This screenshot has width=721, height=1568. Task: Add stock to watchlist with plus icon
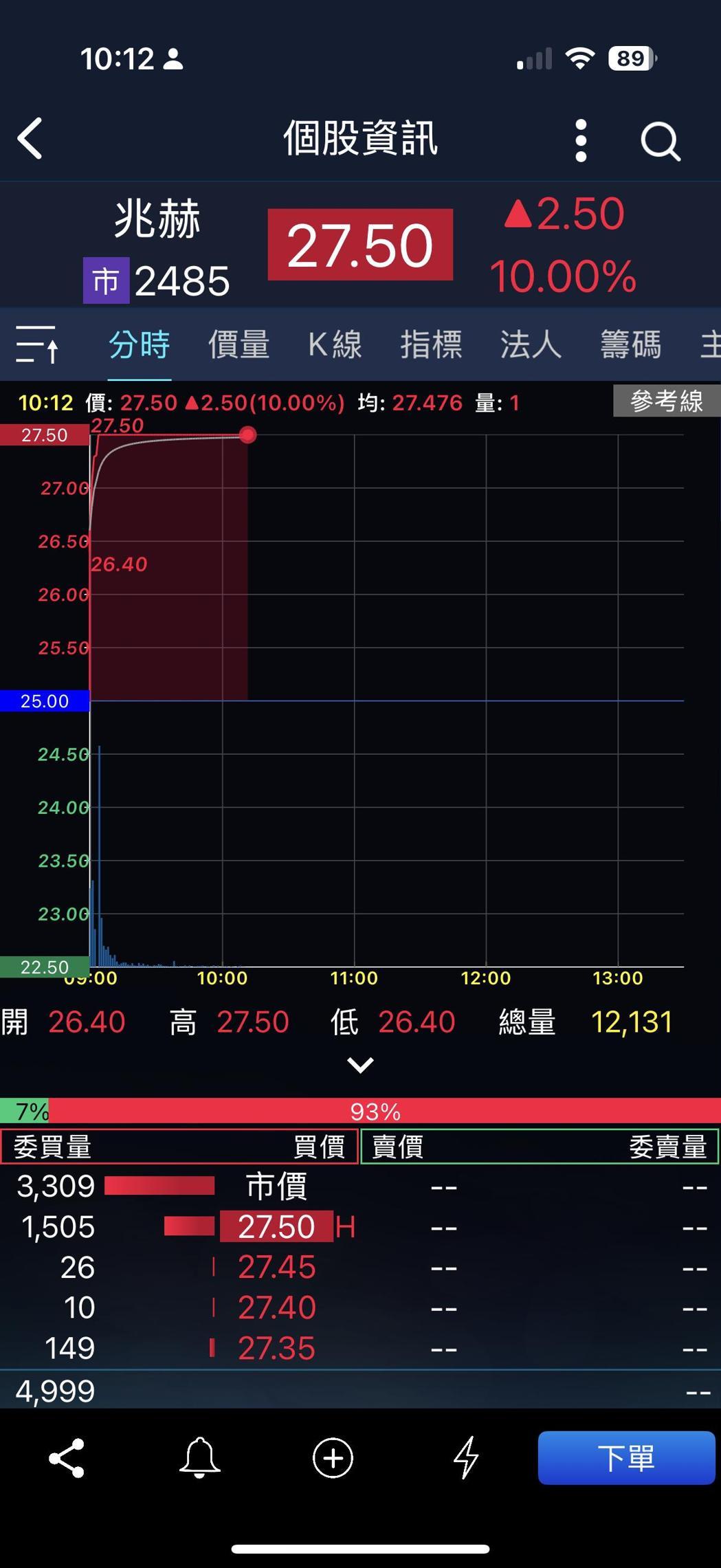[x=333, y=1458]
